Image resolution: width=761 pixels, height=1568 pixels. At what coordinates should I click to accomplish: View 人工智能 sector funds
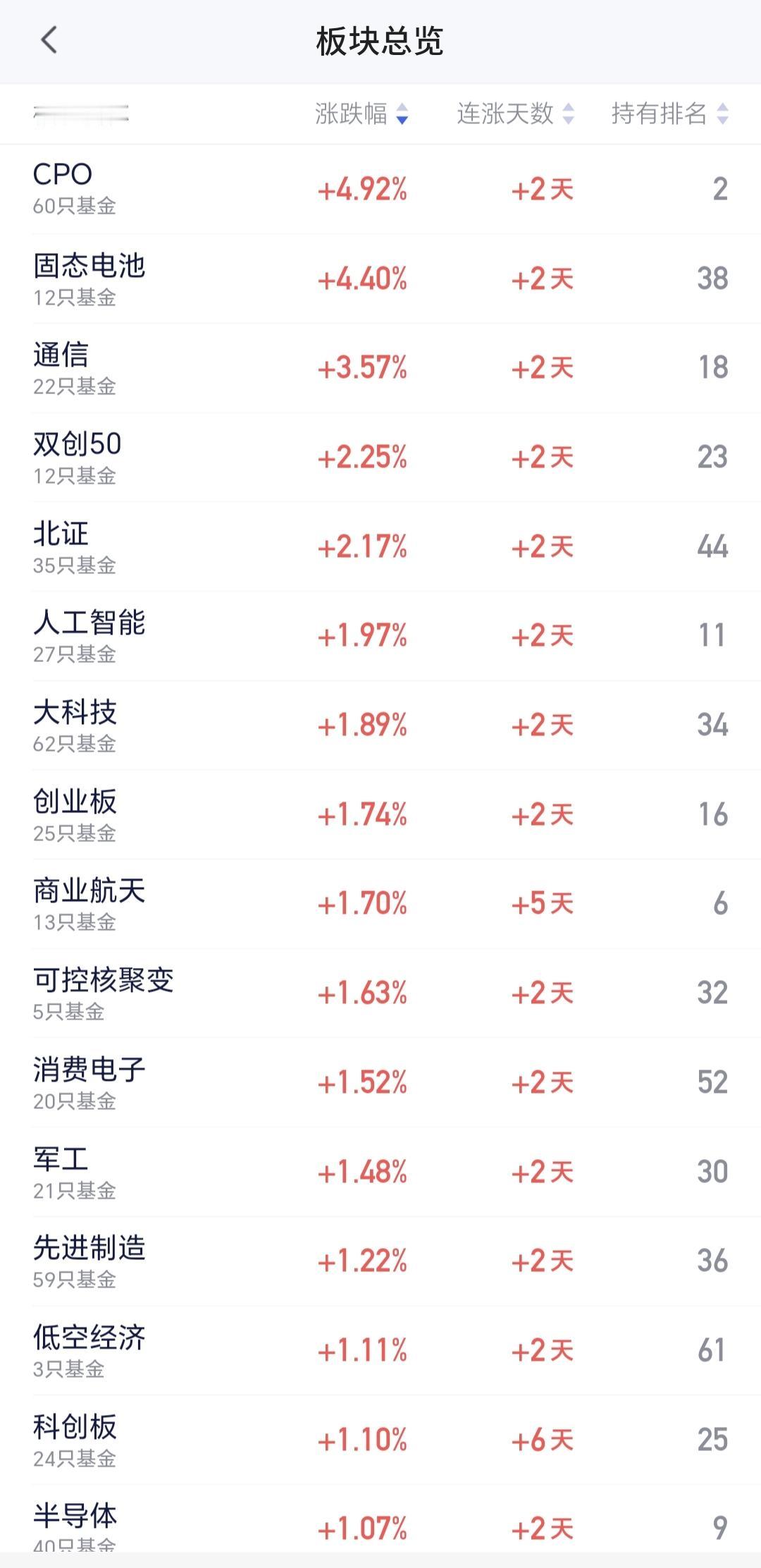380,635
